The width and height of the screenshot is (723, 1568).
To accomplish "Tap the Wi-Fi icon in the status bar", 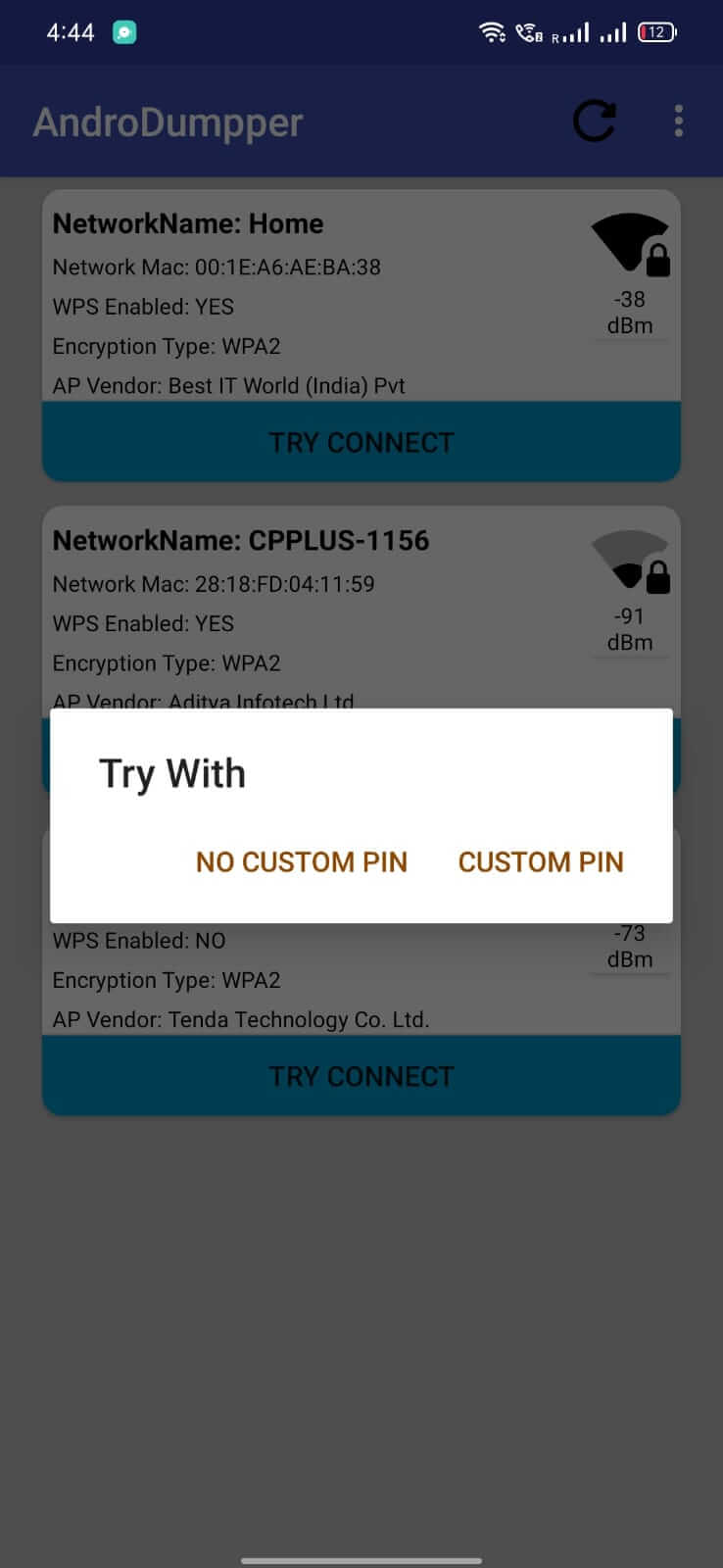I will coord(493,31).
